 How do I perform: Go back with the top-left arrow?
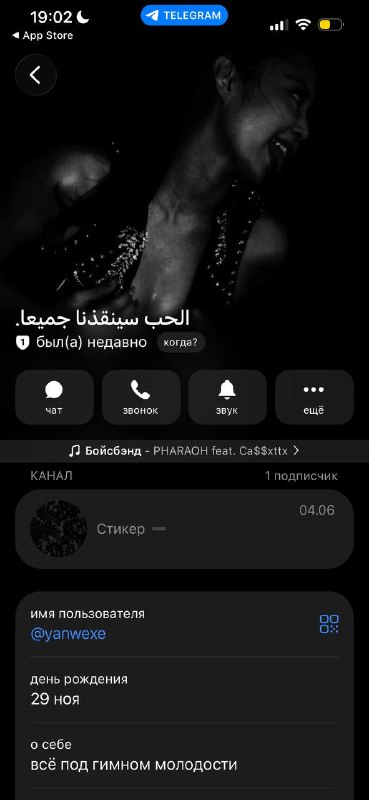(36, 75)
